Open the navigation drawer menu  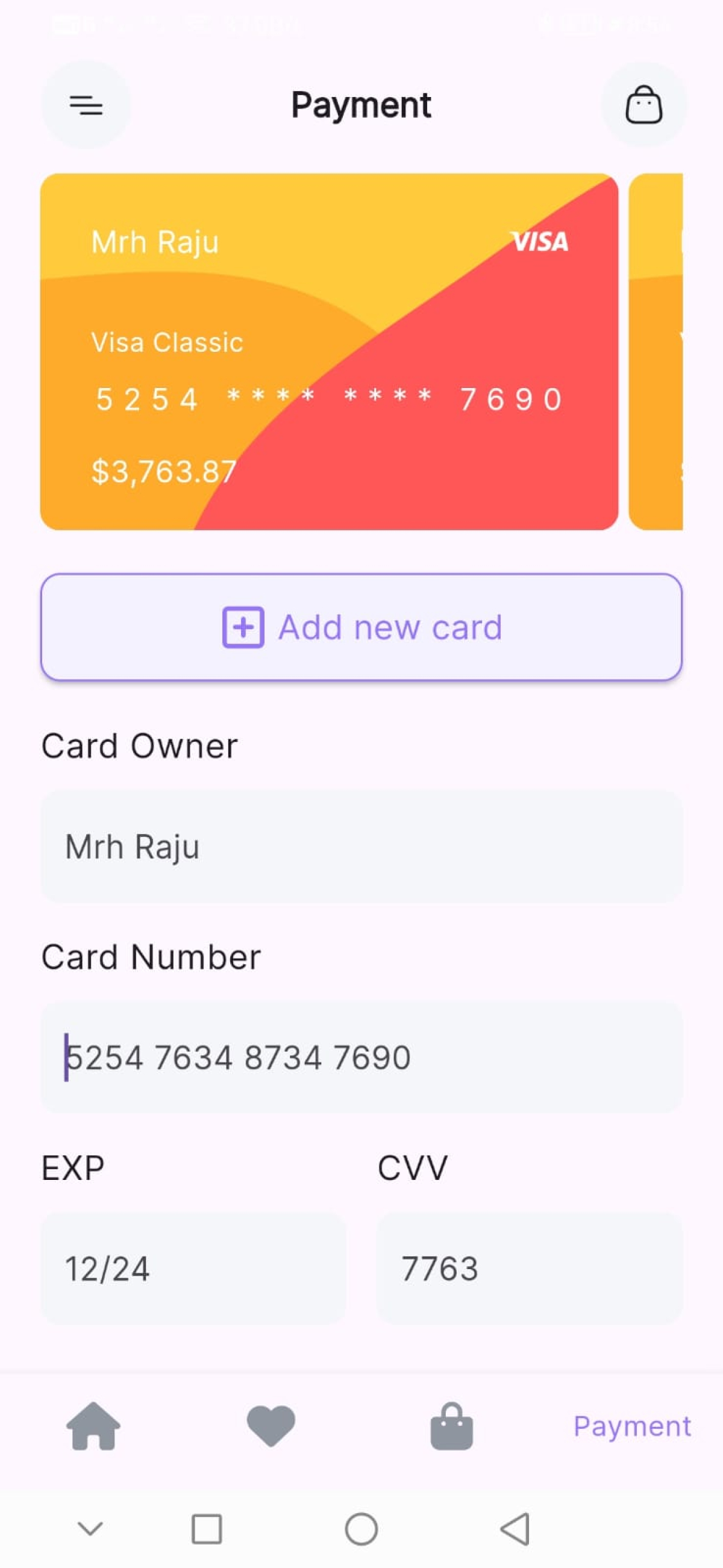pos(86,106)
